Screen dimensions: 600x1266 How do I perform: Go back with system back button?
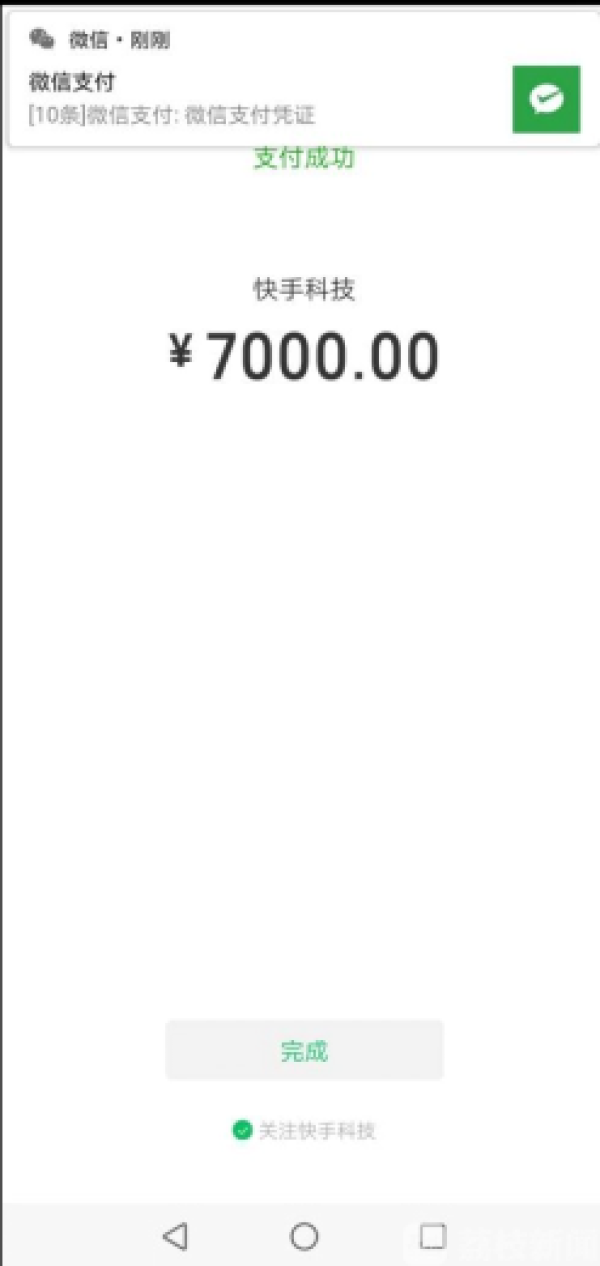pos(175,1237)
